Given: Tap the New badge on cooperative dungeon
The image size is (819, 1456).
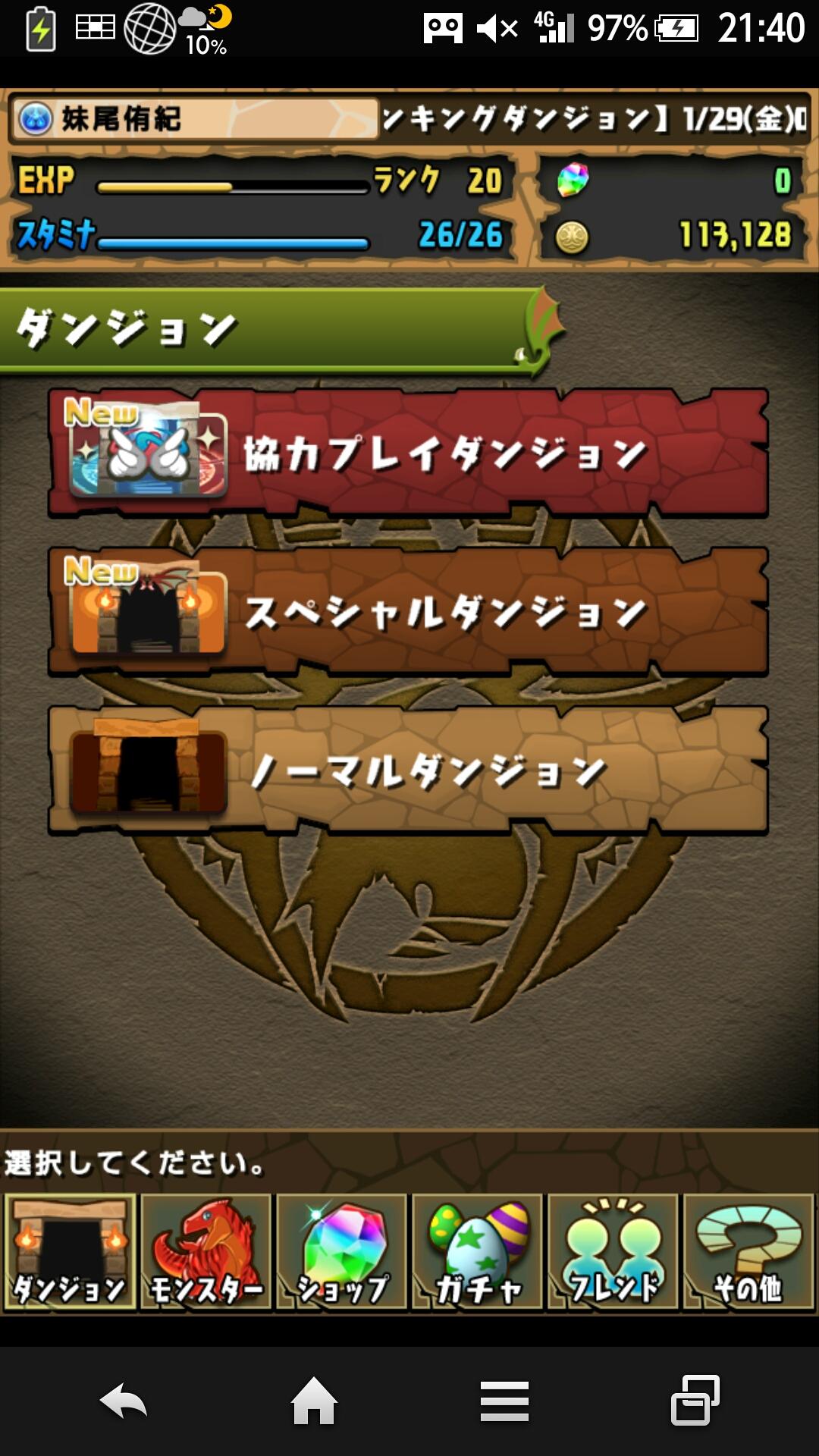Looking at the screenshot, I should [100, 413].
